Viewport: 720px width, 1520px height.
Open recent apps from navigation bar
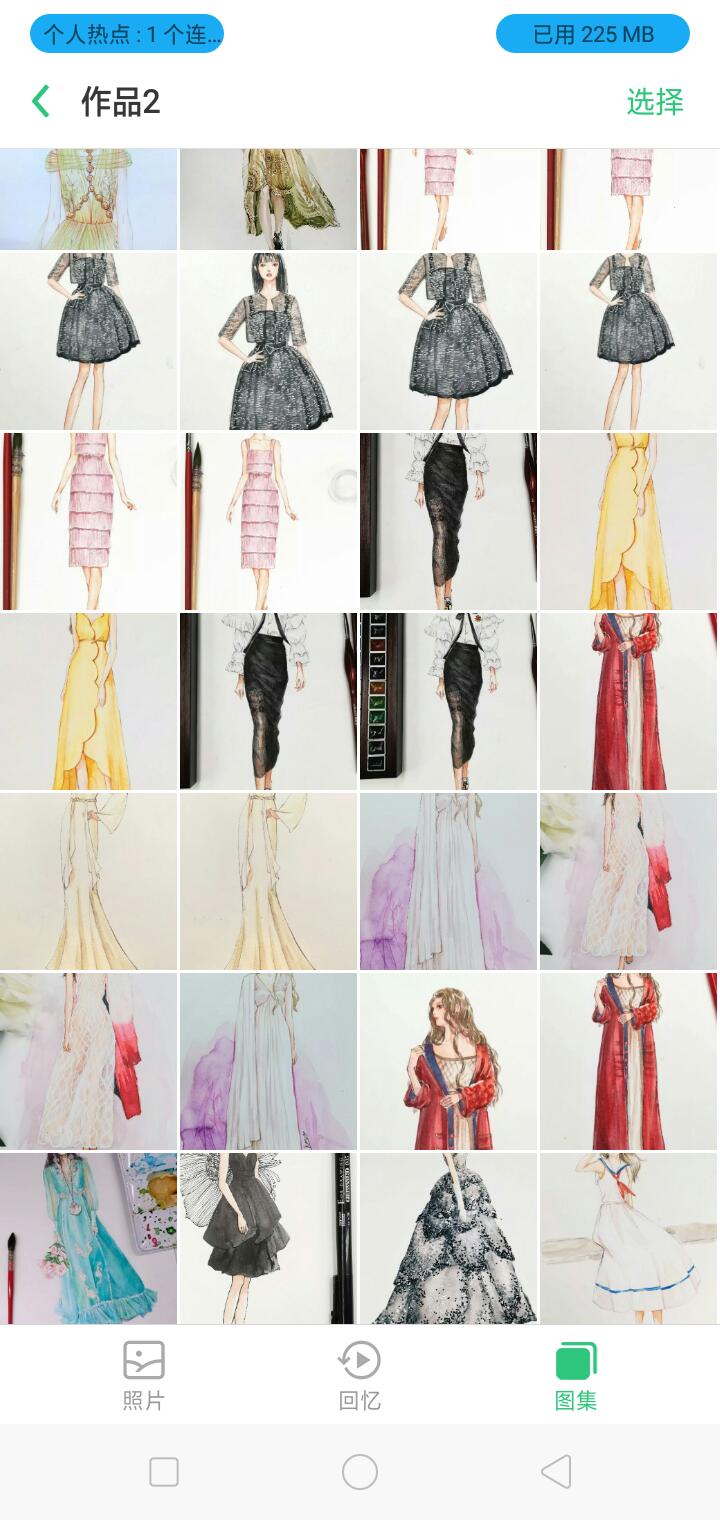[164, 1472]
